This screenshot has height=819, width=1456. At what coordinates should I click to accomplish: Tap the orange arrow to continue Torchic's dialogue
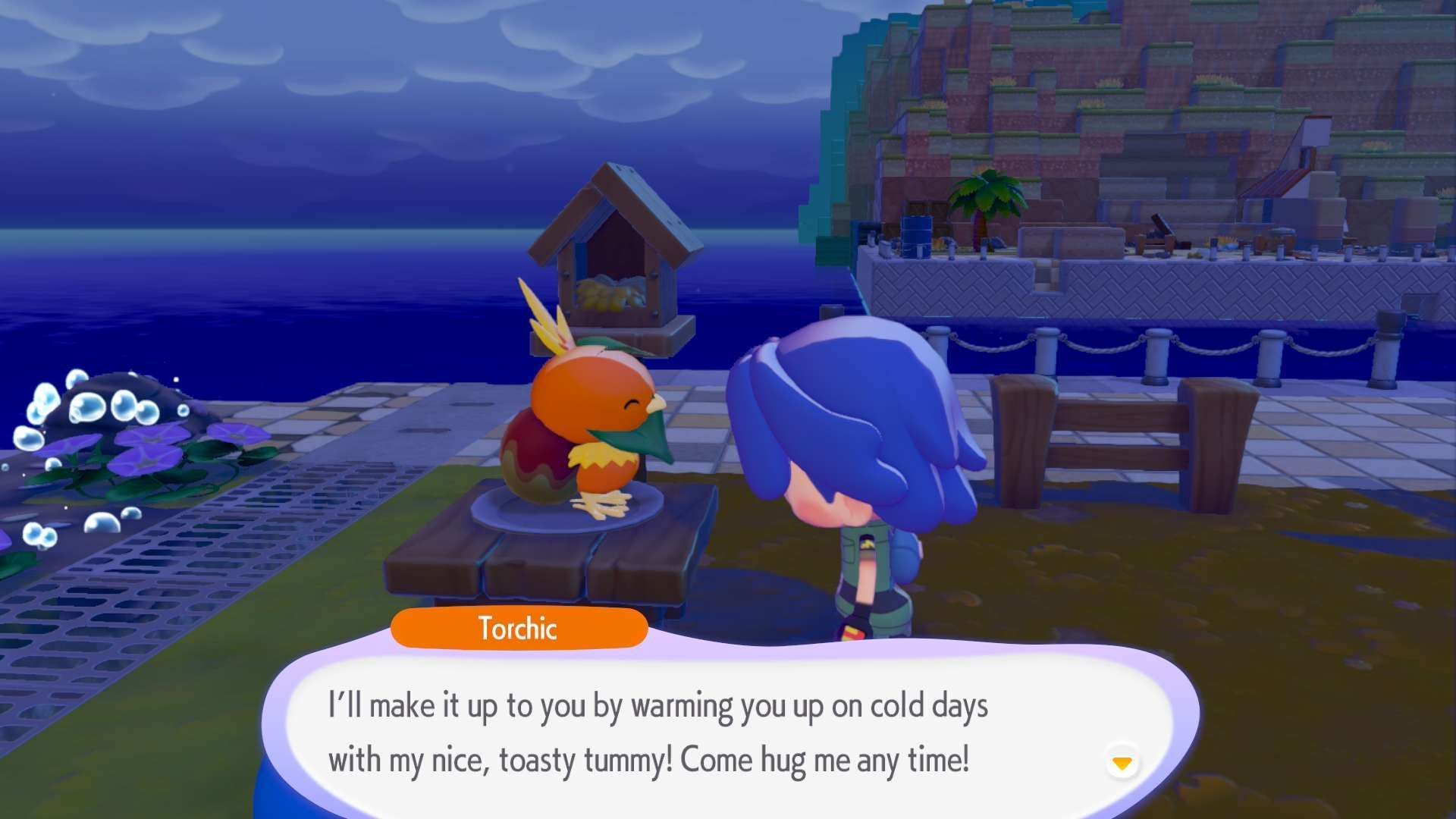pyautogui.click(x=1122, y=762)
